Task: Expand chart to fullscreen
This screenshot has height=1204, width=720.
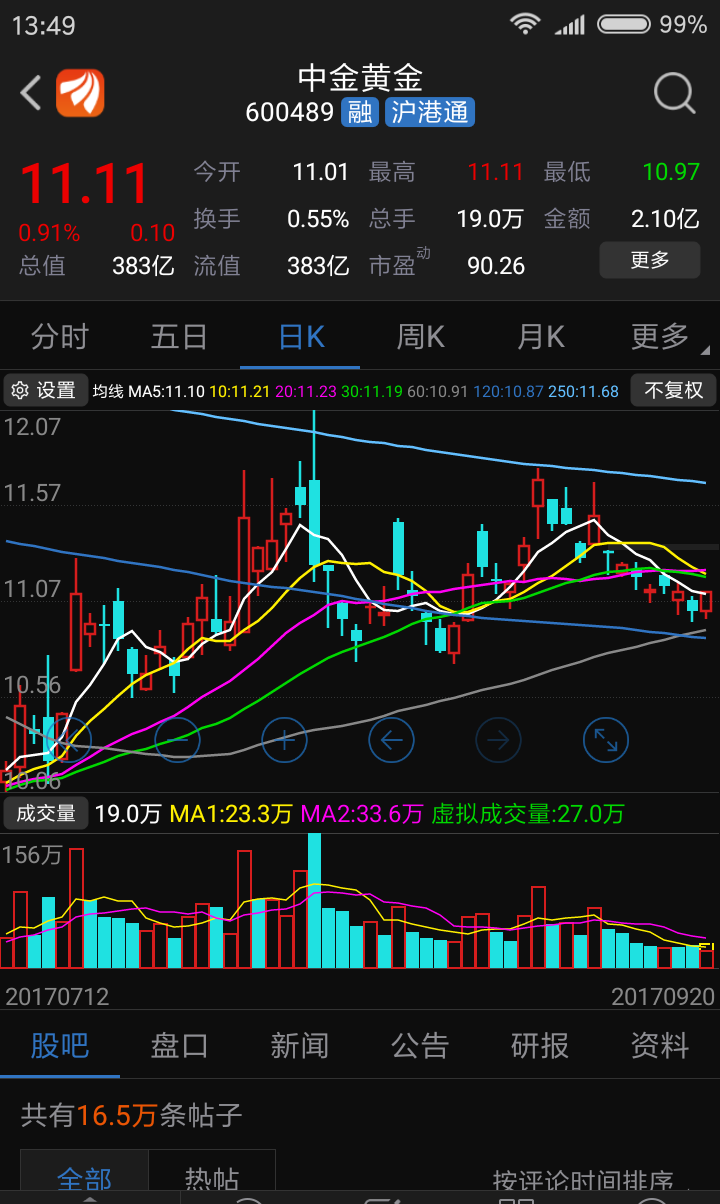Action: pos(605,741)
